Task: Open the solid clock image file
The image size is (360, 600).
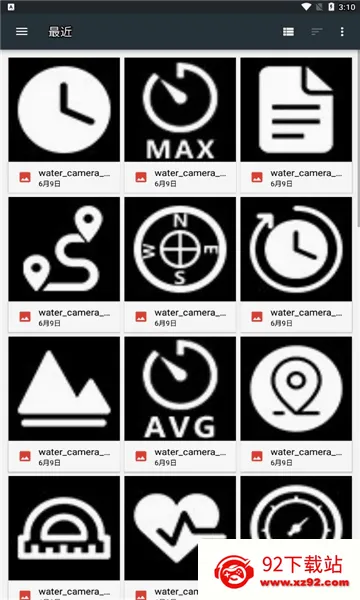Action: coord(64,125)
